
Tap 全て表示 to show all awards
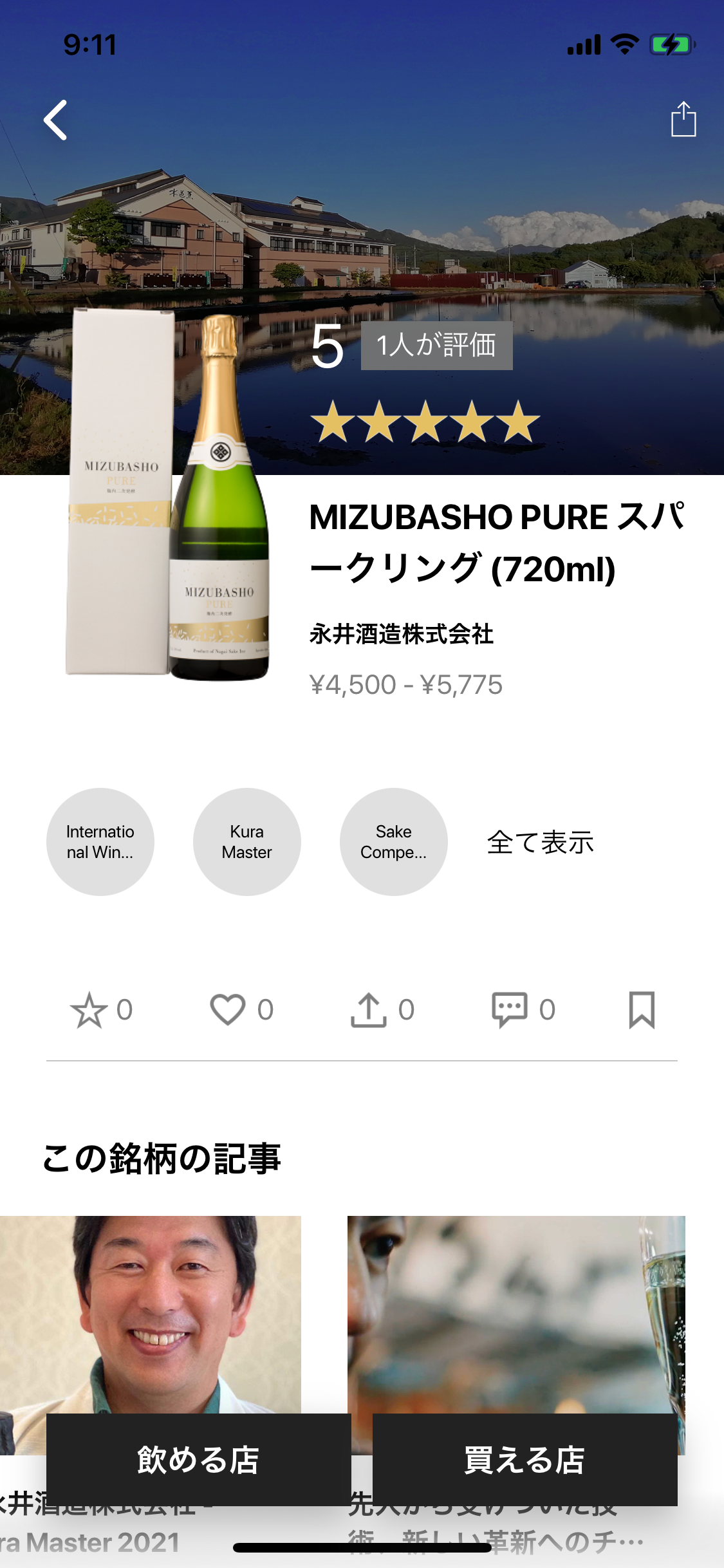541,842
